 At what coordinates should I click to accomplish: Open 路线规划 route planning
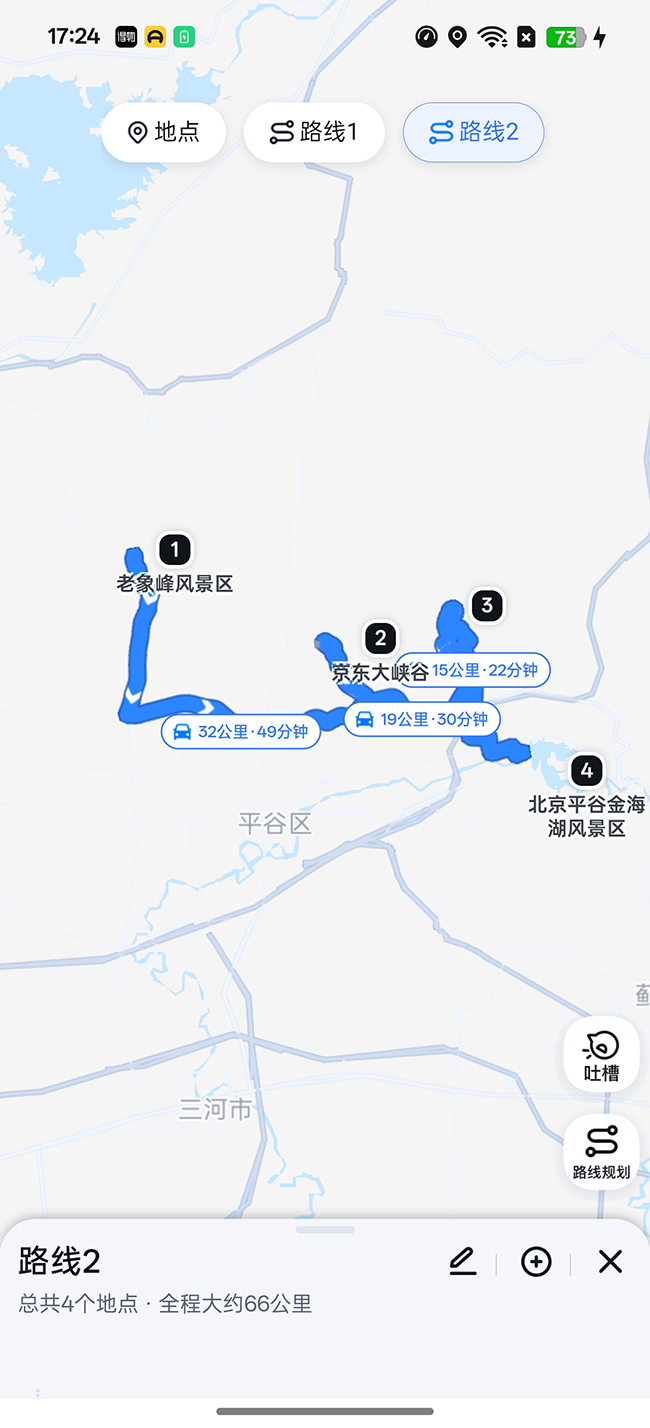(x=601, y=1152)
